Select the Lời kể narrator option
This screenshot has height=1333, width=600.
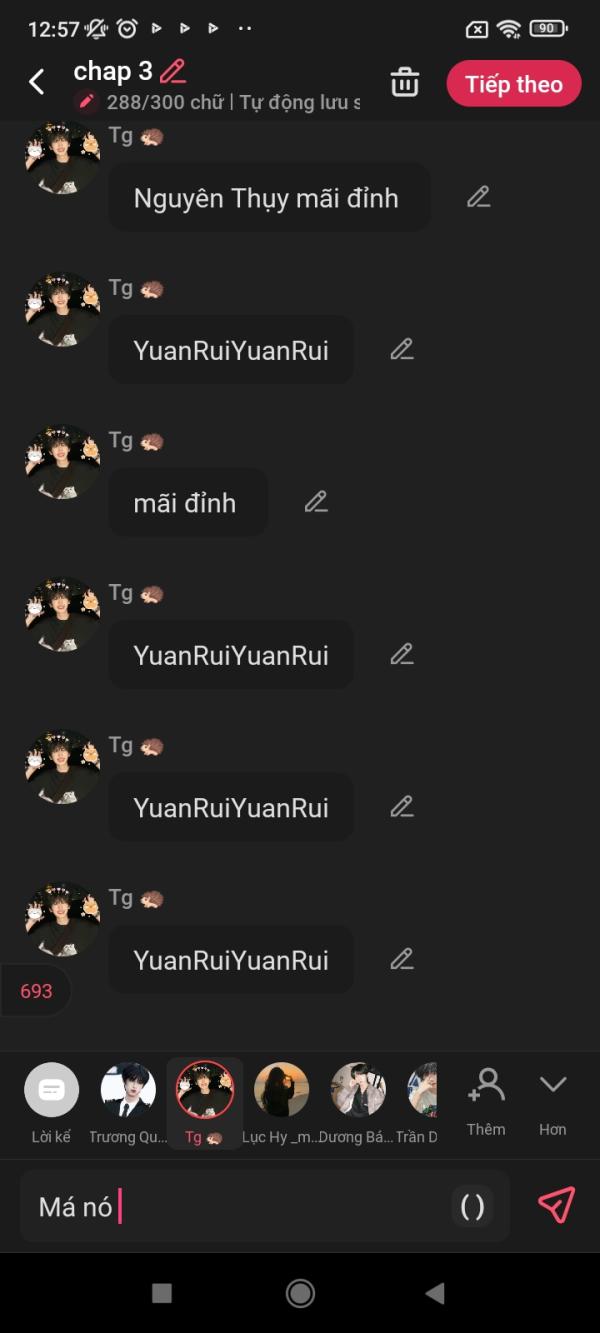coord(51,1099)
